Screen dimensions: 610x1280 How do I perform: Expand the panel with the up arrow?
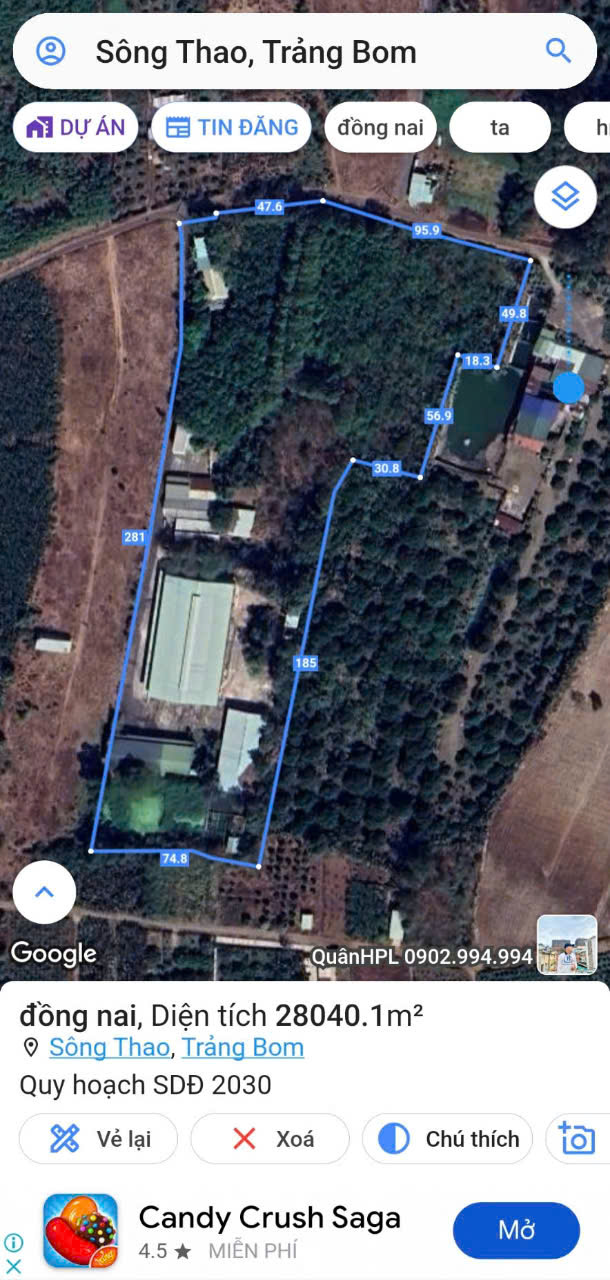(x=44, y=892)
